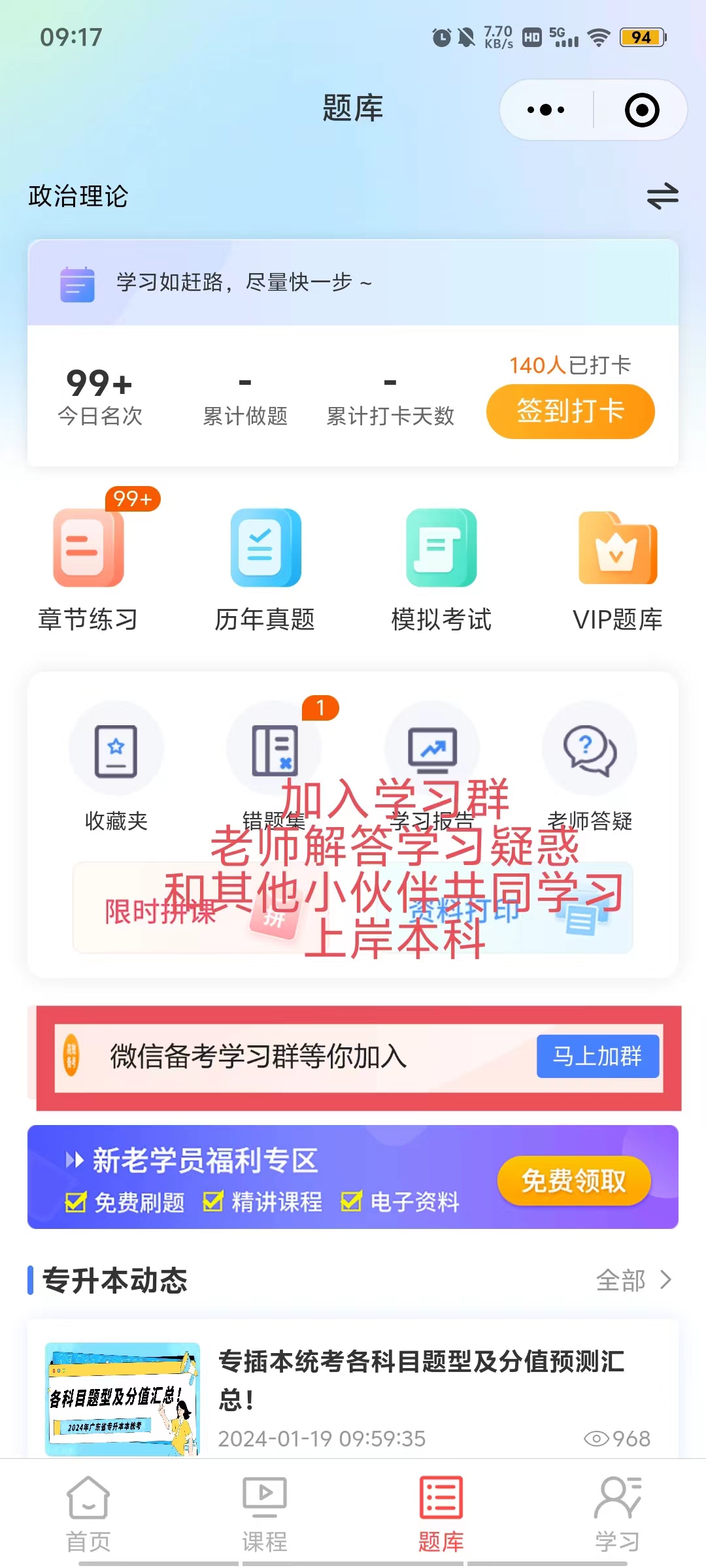The image size is (706, 1568).
Task: Open the mini program more options menu
Action: coord(546,110)
